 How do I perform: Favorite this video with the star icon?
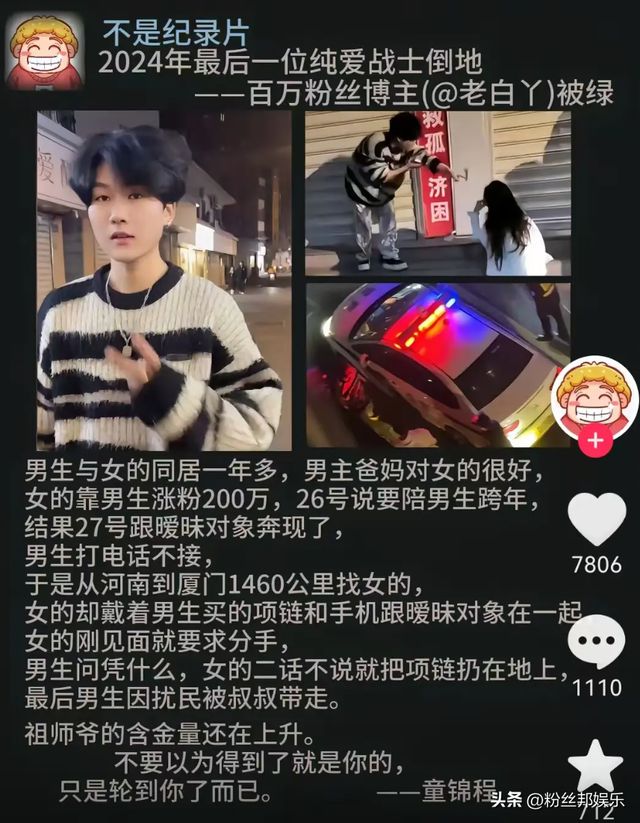596,766
